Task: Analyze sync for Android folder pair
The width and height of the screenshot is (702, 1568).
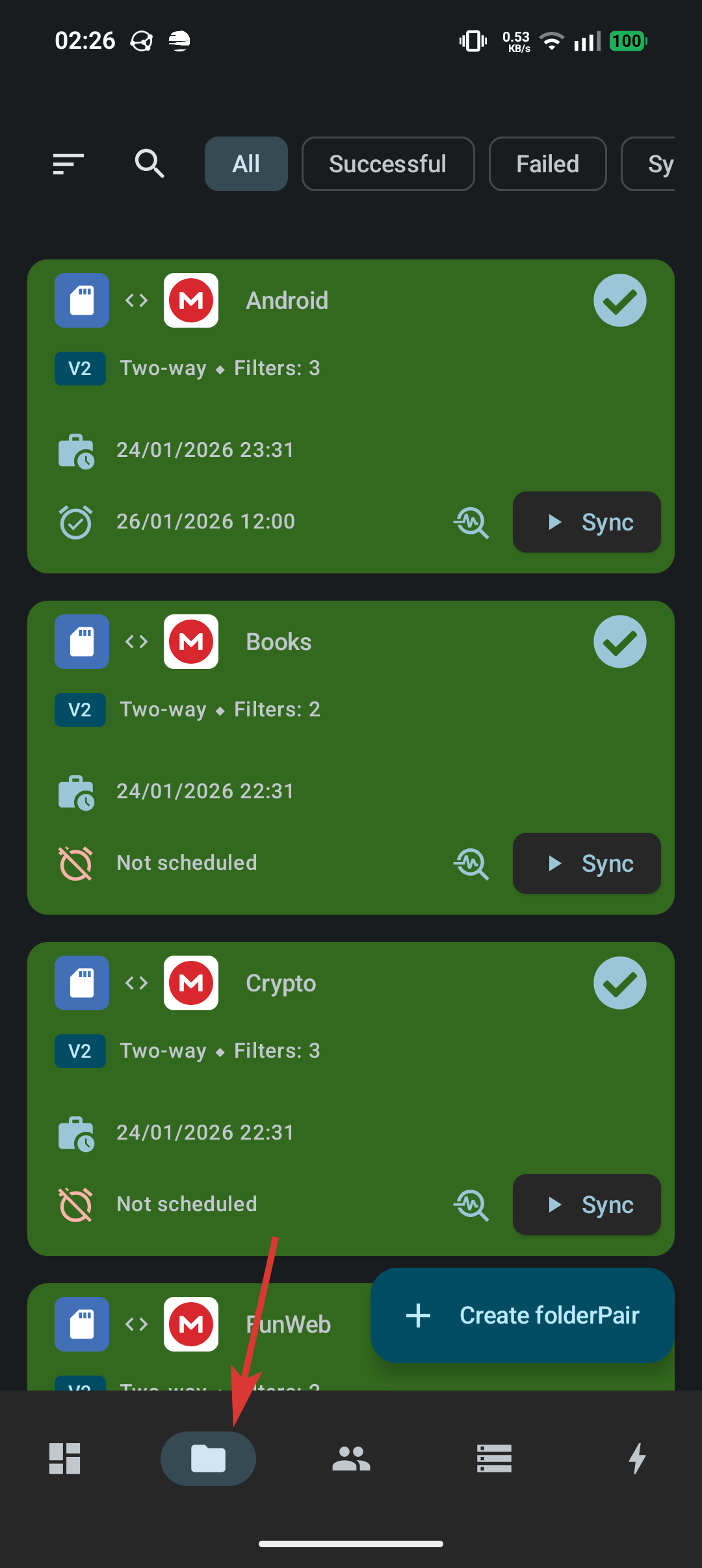Action: tap(471, 522)
